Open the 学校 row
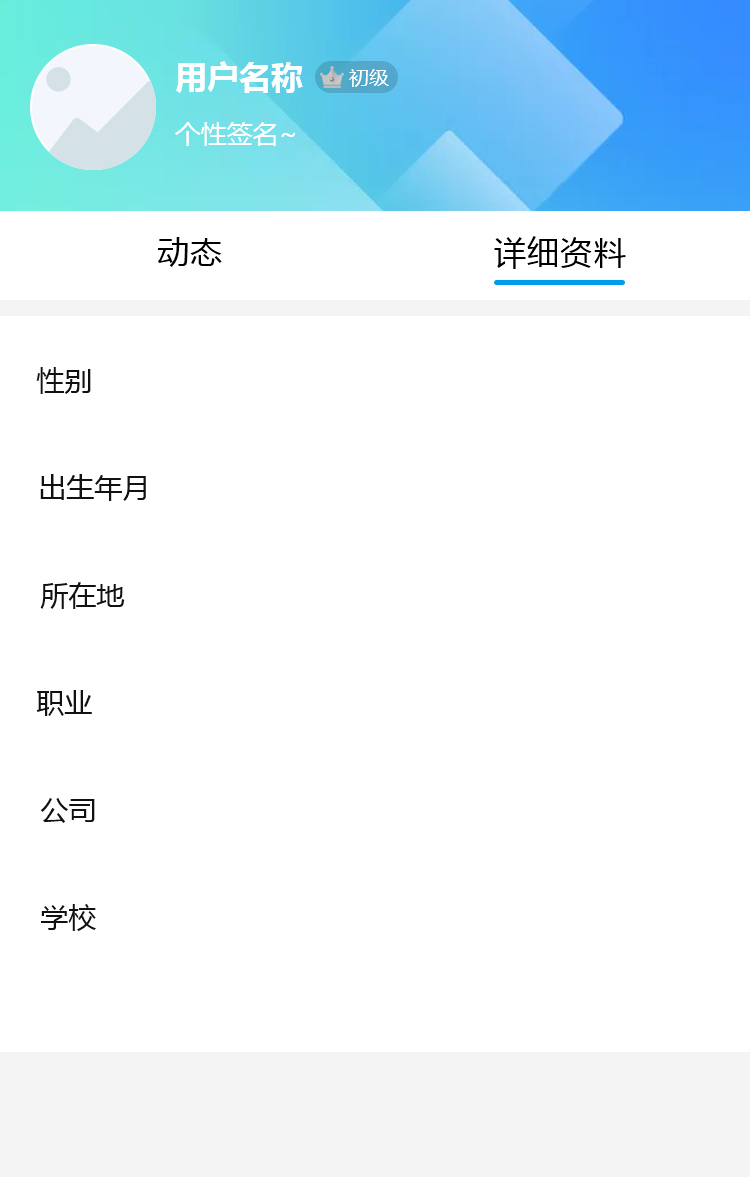 click(x=68, y=917)
